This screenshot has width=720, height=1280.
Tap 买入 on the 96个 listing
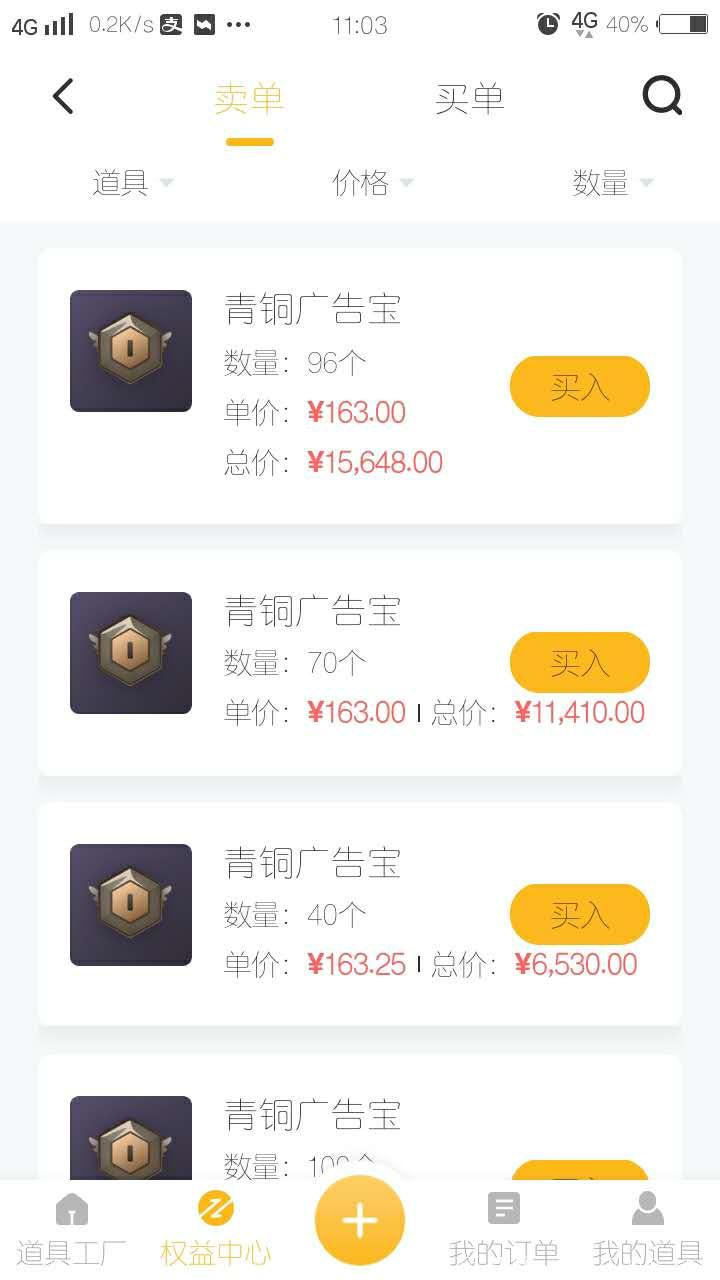pos(579,386)
